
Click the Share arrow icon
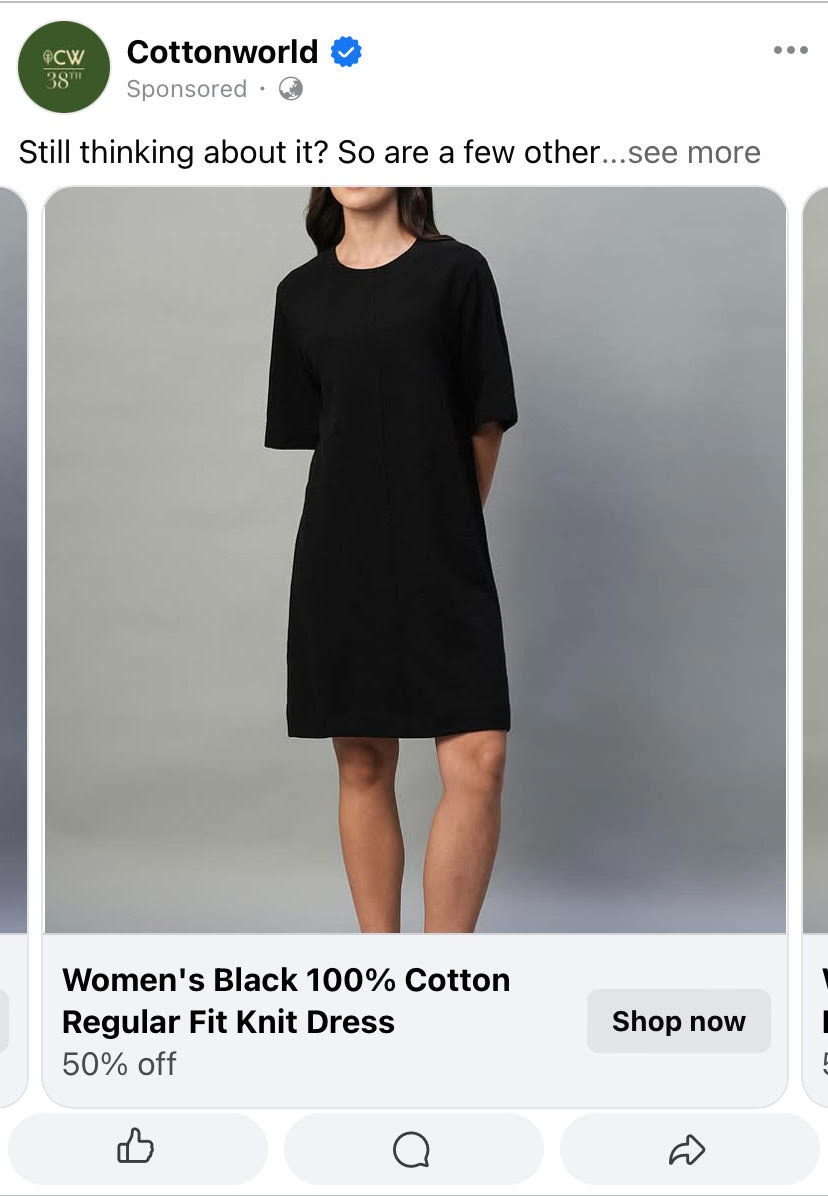[x=688, y=1148]
